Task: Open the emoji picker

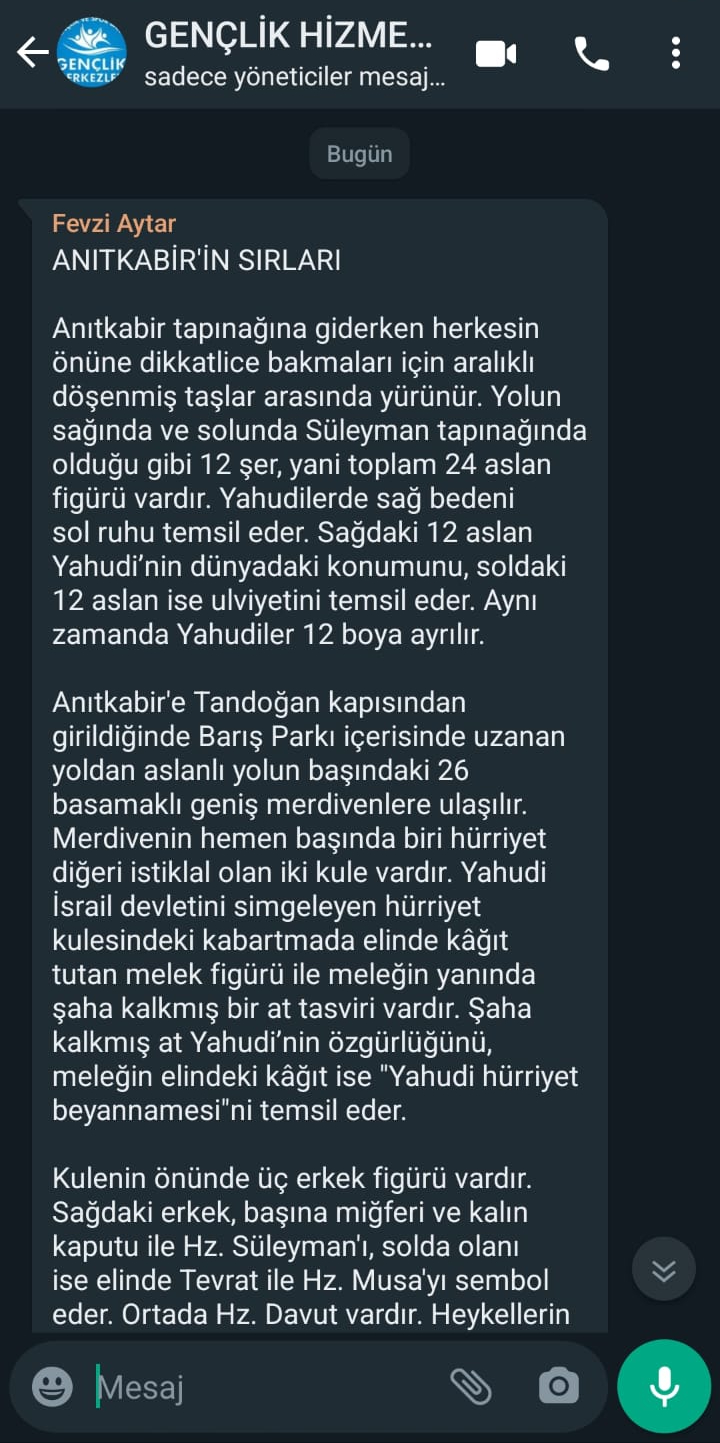Action: (51, 1386)
